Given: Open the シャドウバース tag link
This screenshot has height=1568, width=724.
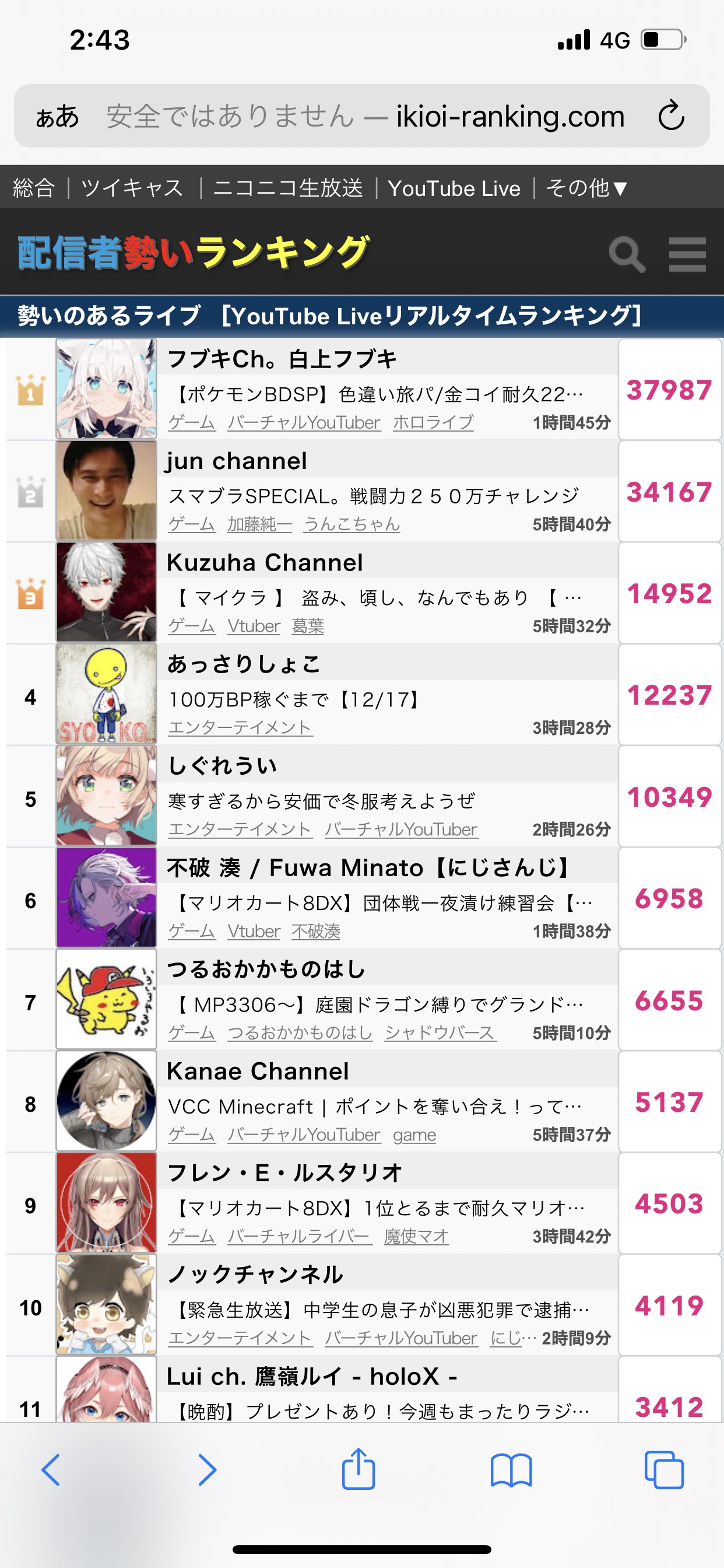Looking at the screenshot, I should (440, 1032).
